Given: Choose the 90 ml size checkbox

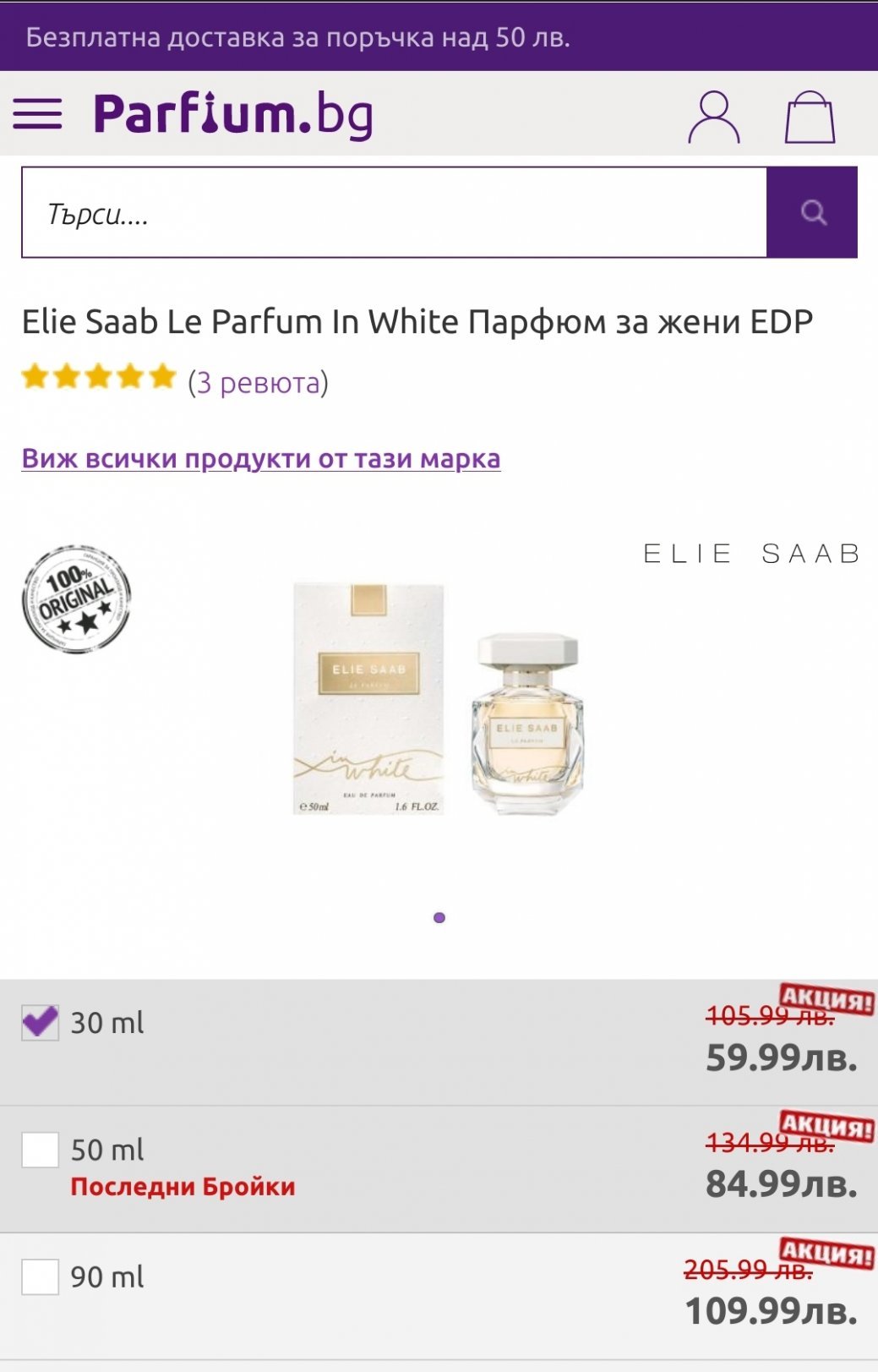Looking at the screenshot, I should point(40,1276).
